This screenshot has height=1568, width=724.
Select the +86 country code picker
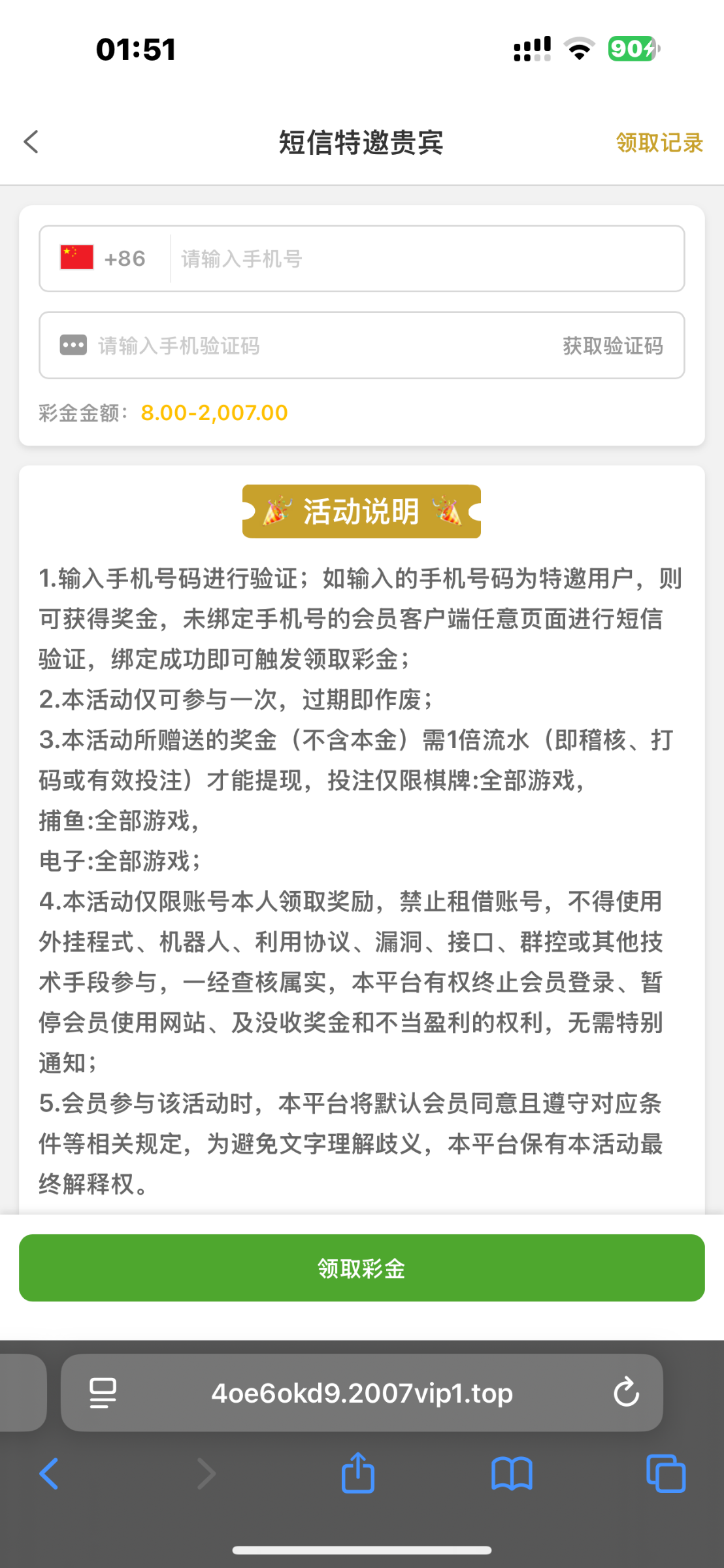[103, 259]
